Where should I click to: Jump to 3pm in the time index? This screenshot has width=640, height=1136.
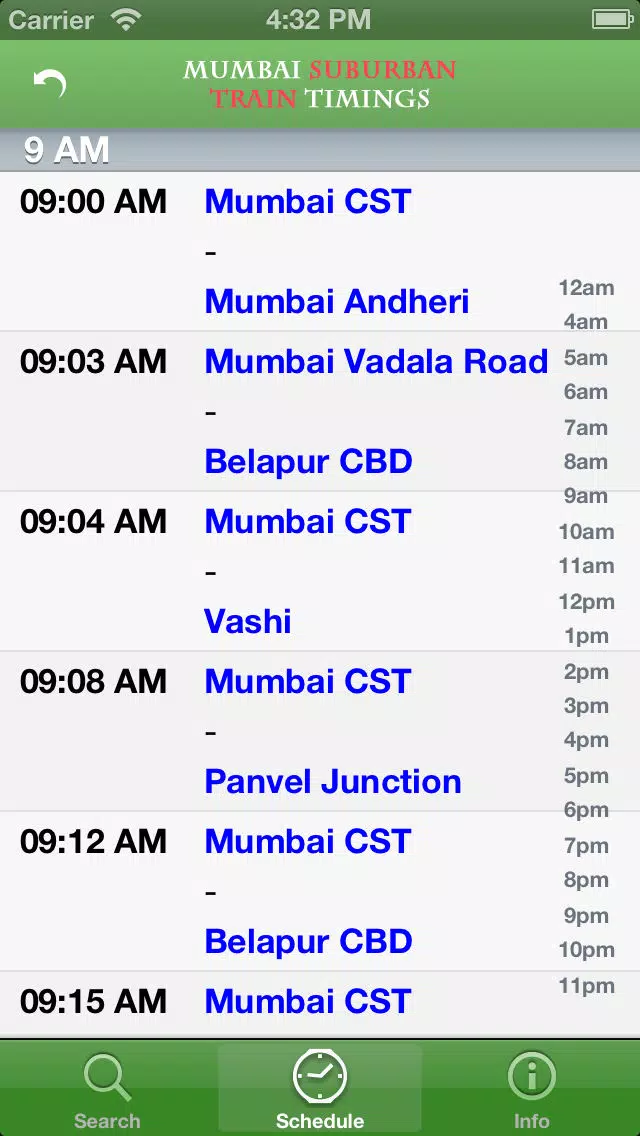pos(586,706)
